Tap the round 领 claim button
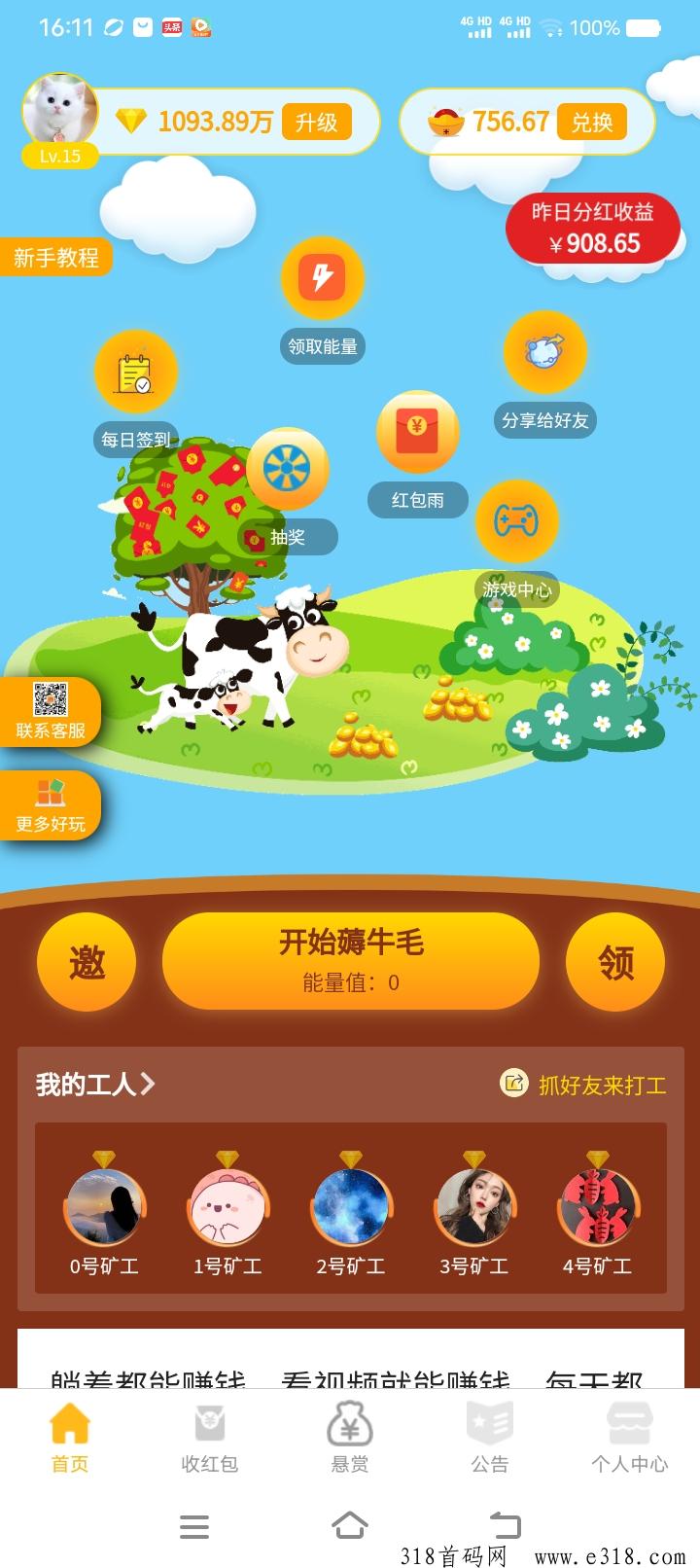The height and width of the screenshot is (1568, 700). tap(615, 962)
